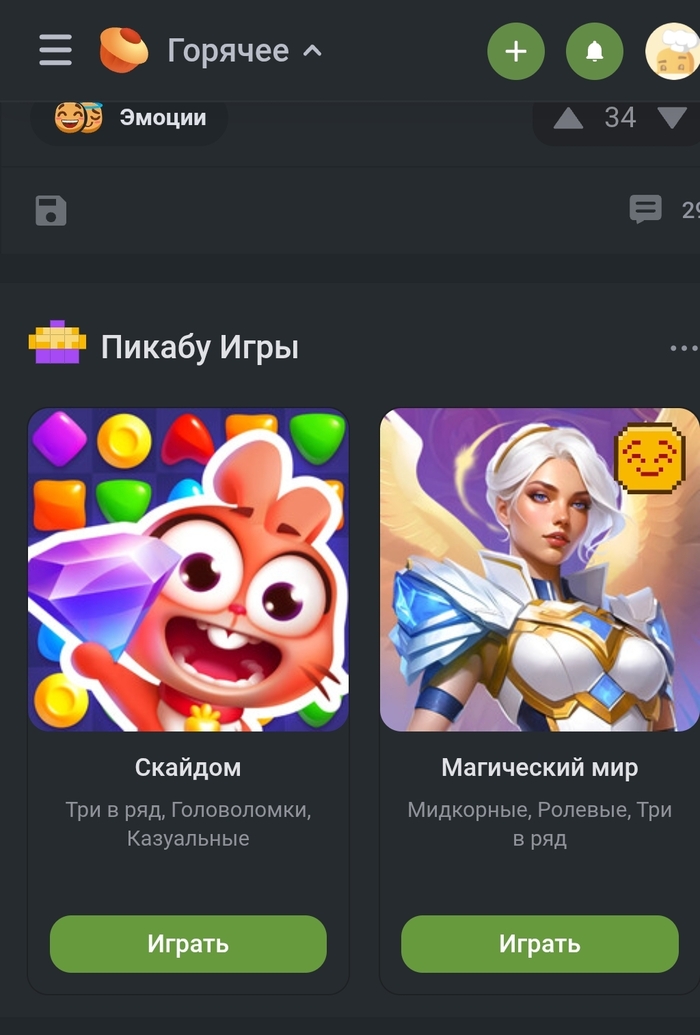Create a new post with plus button
Image resolution: width=700 pixels, height=1035 pixels.
pyautogui.click(x=516, y=51)
